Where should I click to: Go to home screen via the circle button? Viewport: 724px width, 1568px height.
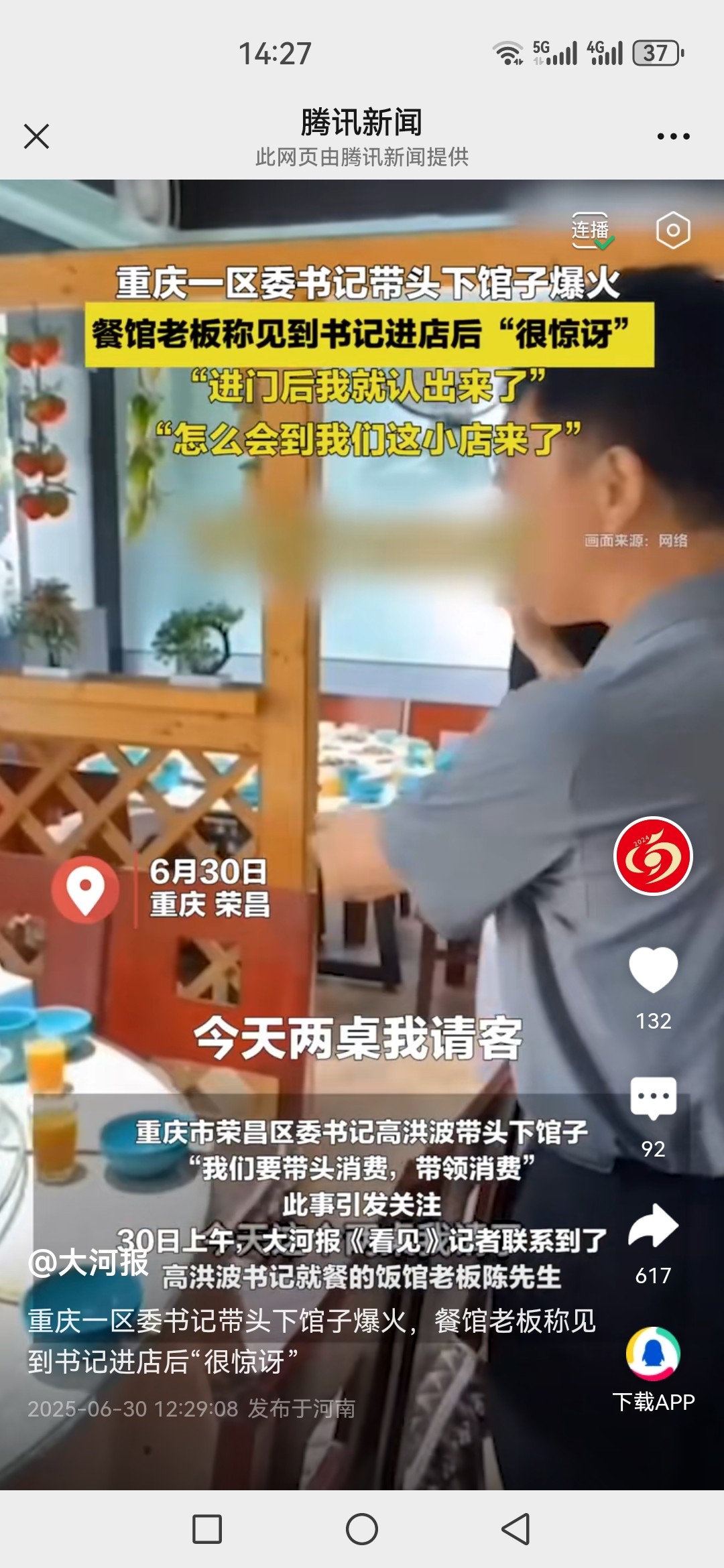pos(362,1529)
